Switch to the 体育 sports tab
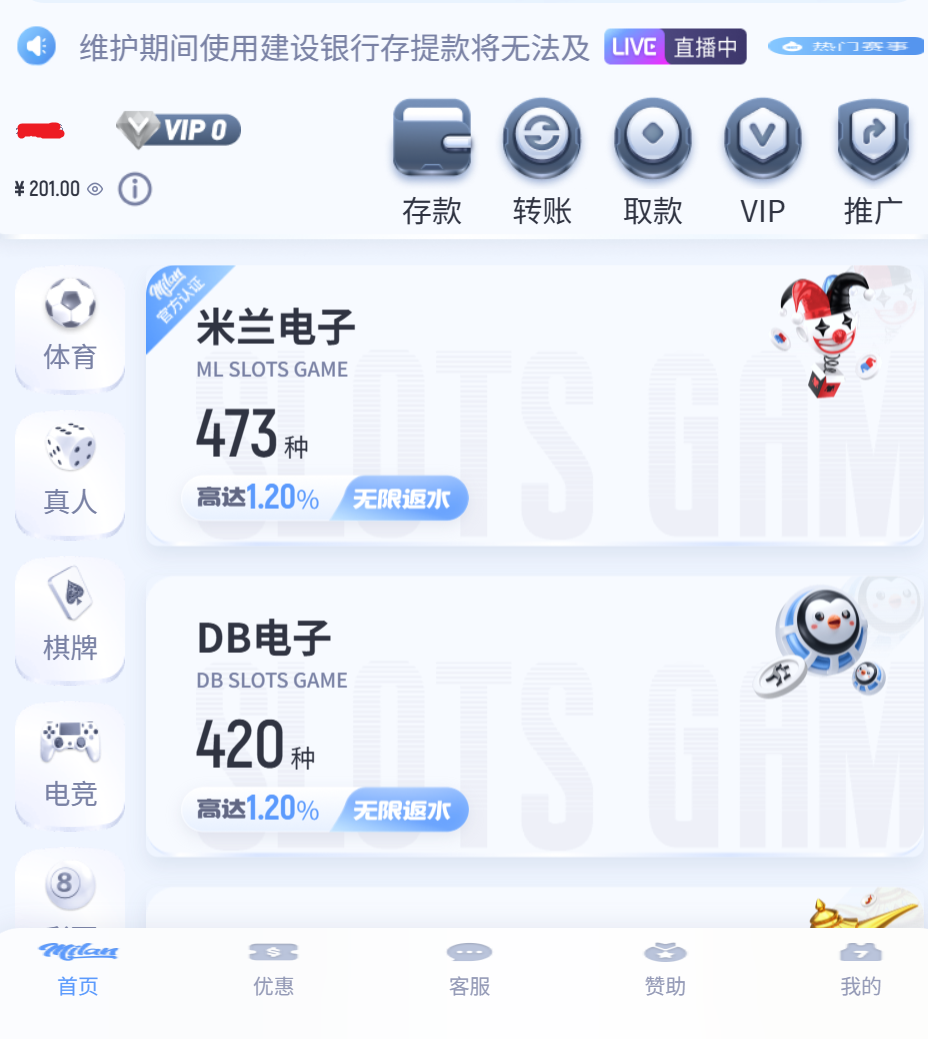This screenshot has width=928, height=1039. [70, 330]
